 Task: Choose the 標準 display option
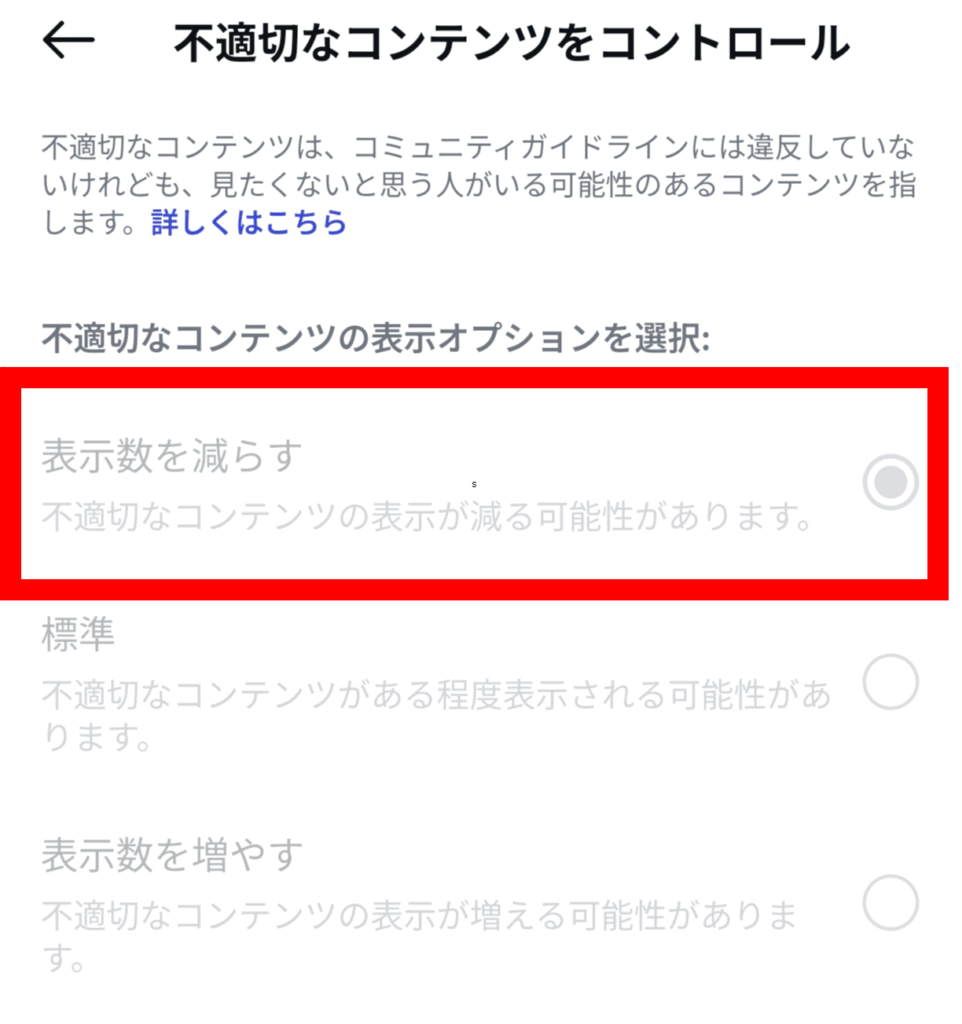(x=889, y=683)
